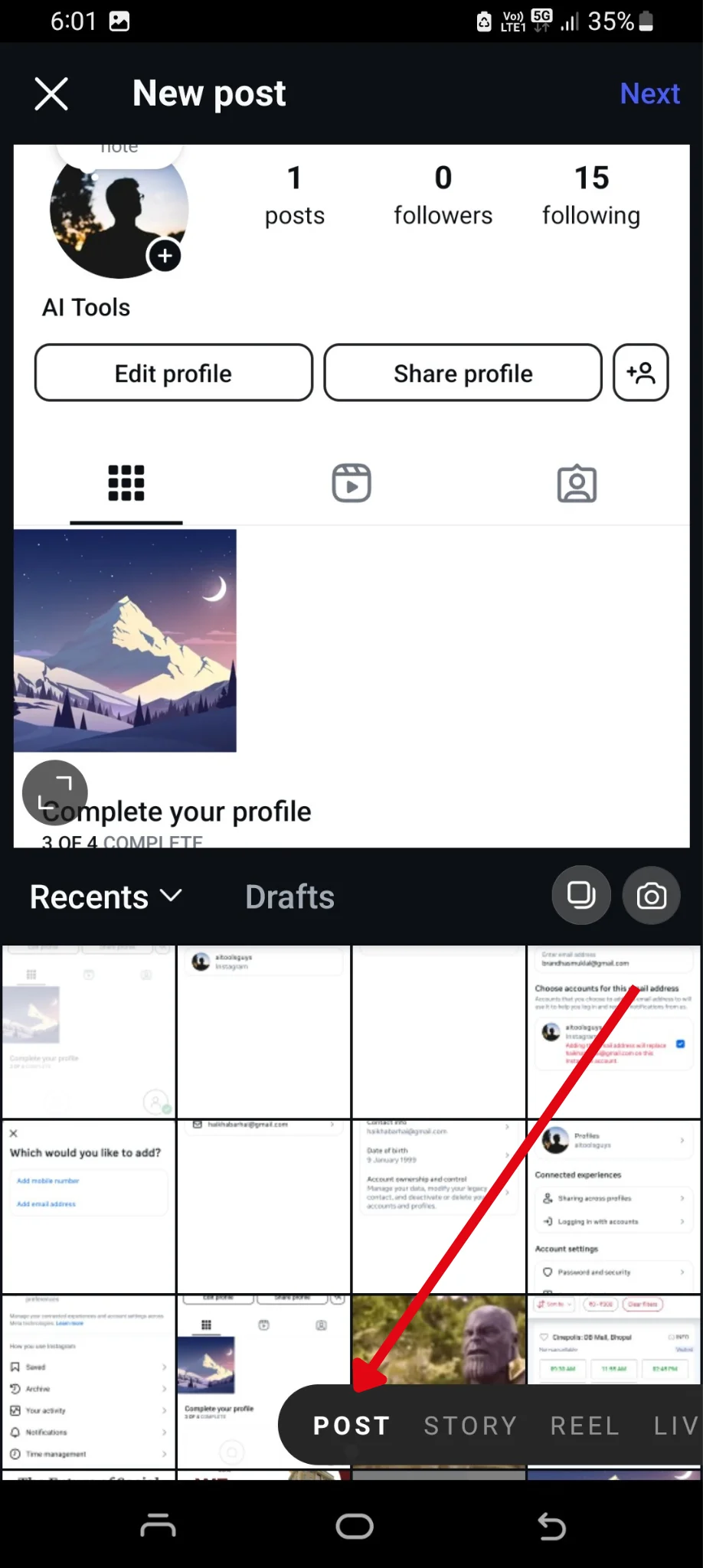Tap the plus icon on the profile picture
This screenshot has height=1568, width=703.
click(165, 256)
